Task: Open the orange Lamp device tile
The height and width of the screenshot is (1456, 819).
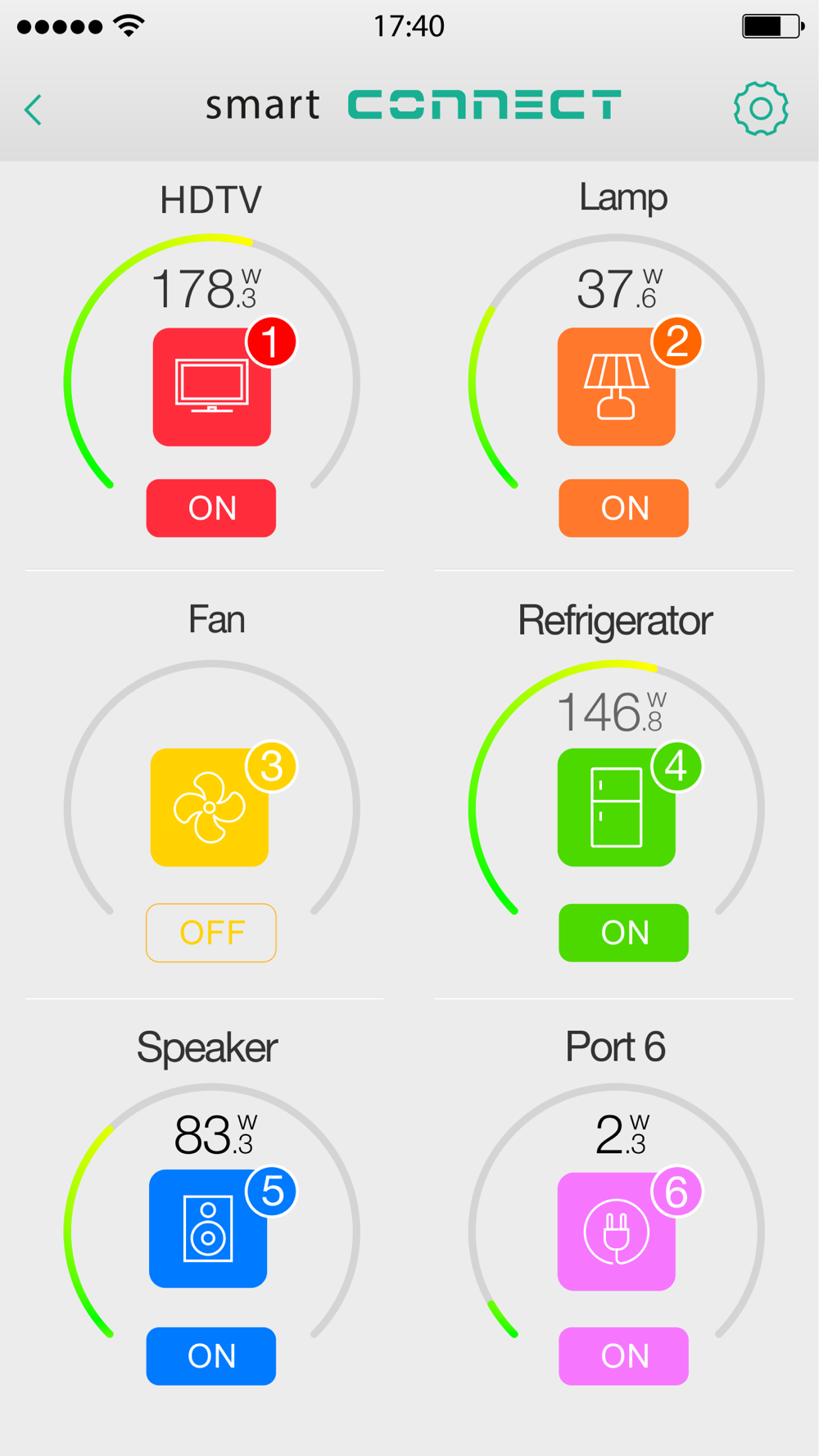Action: click(x=617, y=387)
